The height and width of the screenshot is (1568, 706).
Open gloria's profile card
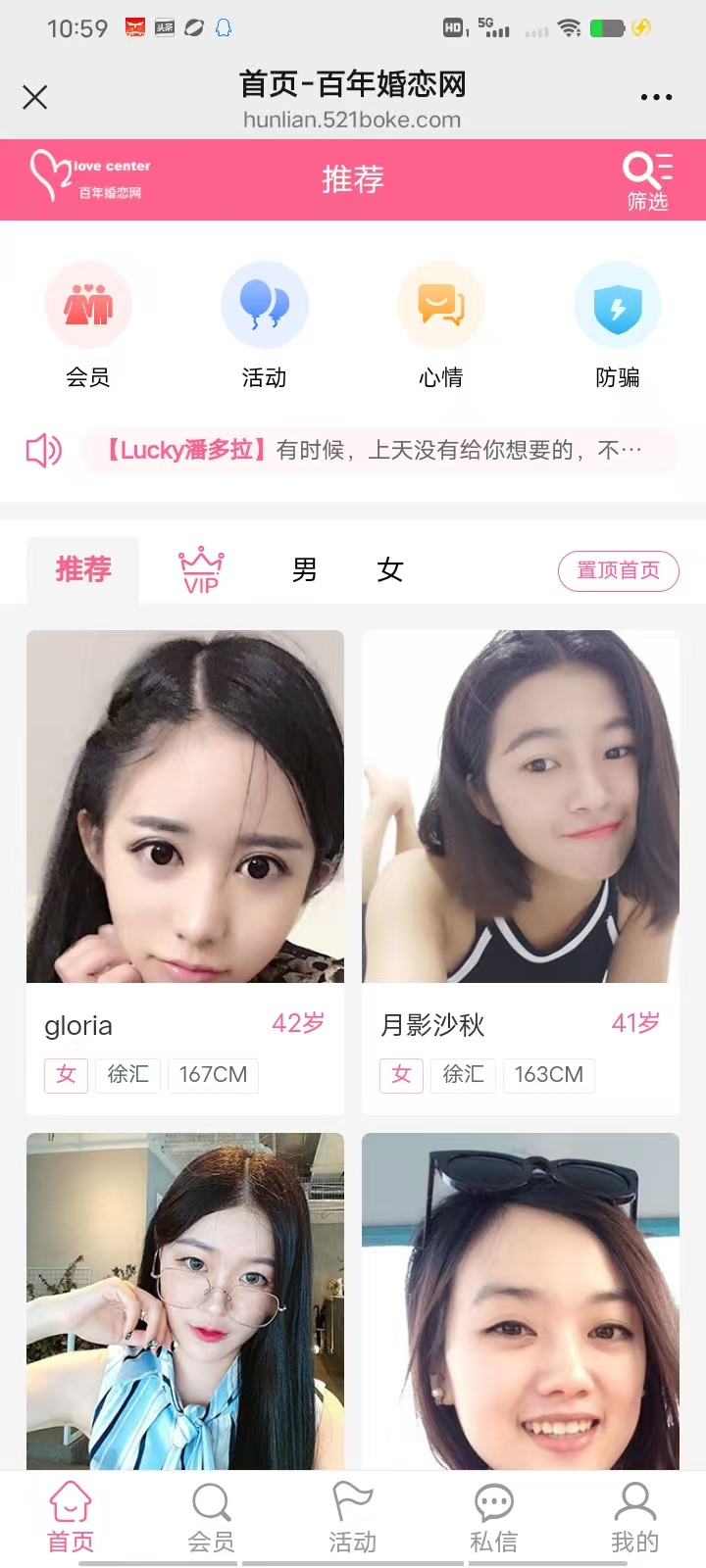tap(185, 872)
